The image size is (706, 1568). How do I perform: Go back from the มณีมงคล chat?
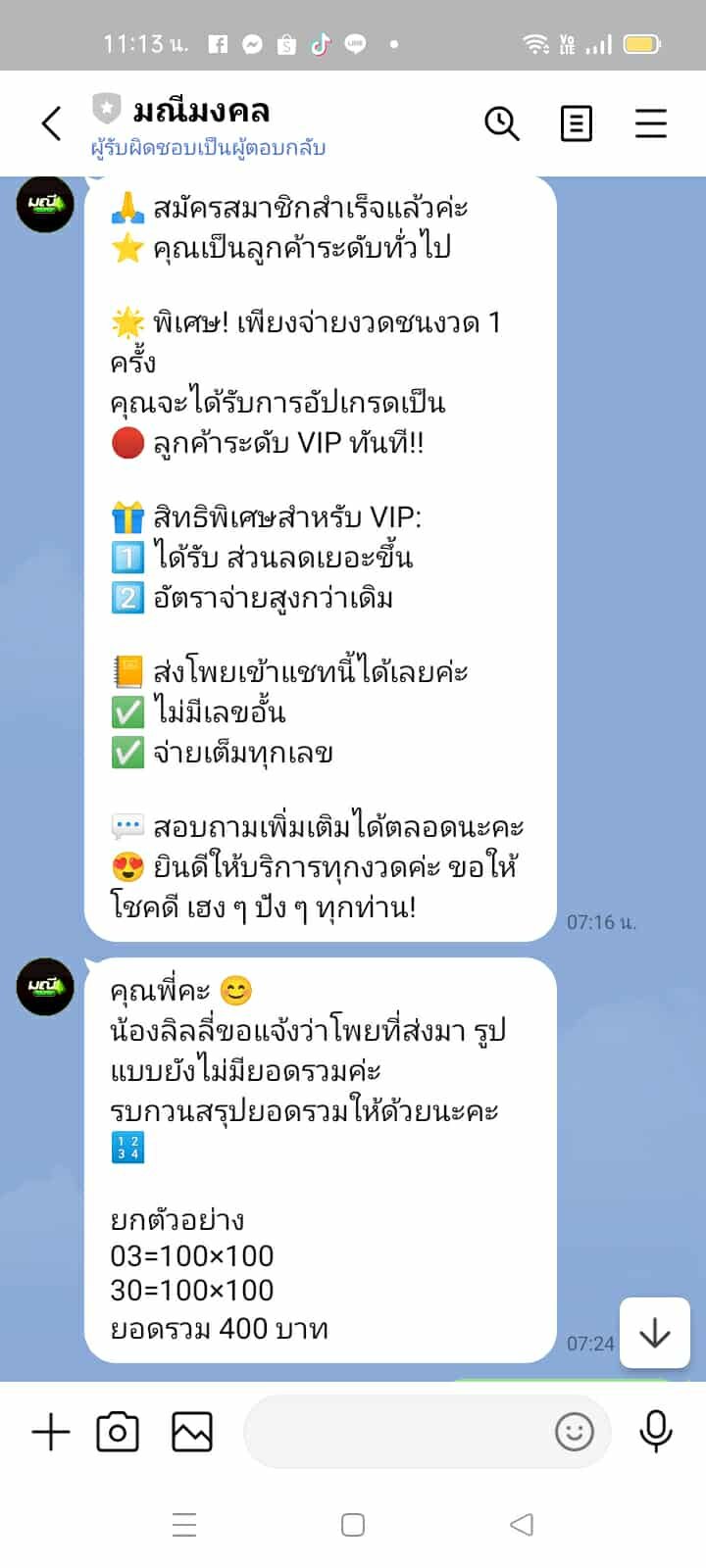51,124
